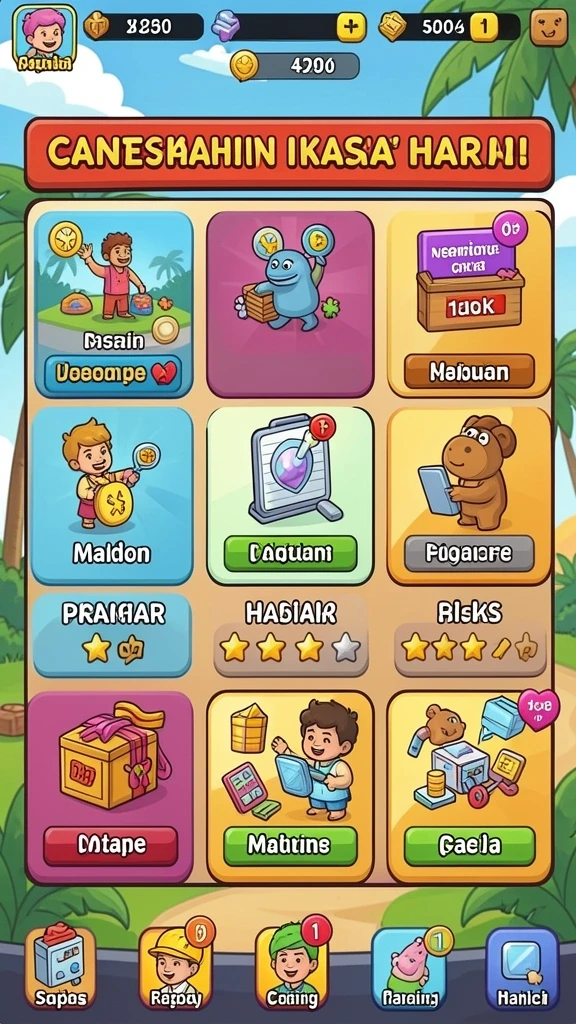Open the Maldon coin card
The width and height of the screenshot is (576, 1024).
[112, 495]
